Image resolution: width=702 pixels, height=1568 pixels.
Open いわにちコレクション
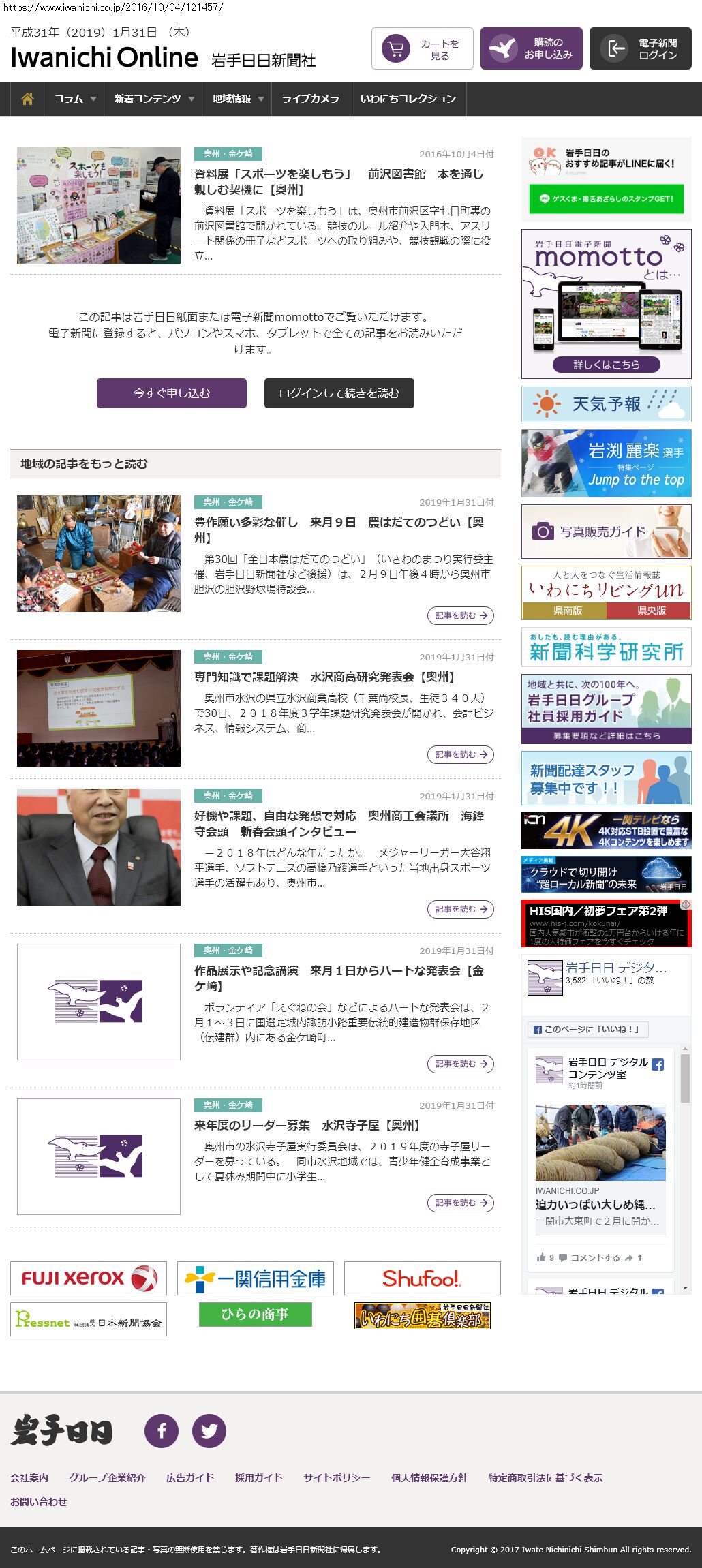[408, 99]
